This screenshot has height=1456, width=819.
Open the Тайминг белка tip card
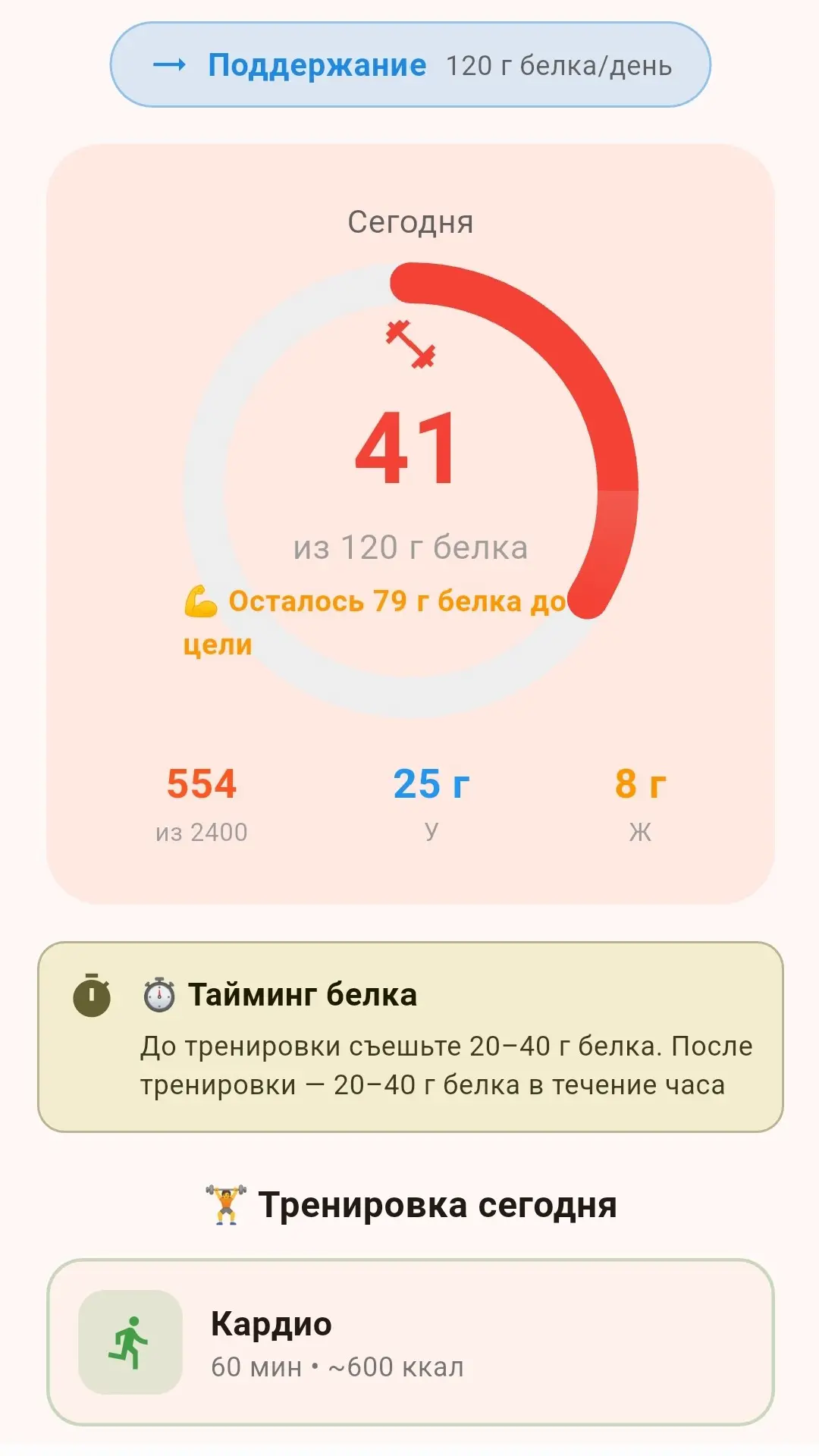click(x=410, y=1037)
